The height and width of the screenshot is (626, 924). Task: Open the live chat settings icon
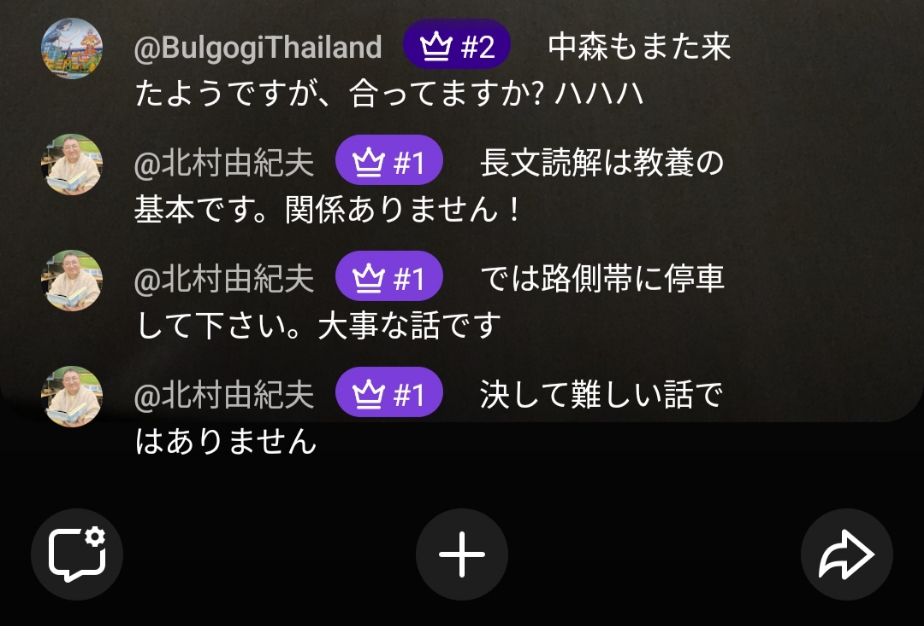pos(77,554)
